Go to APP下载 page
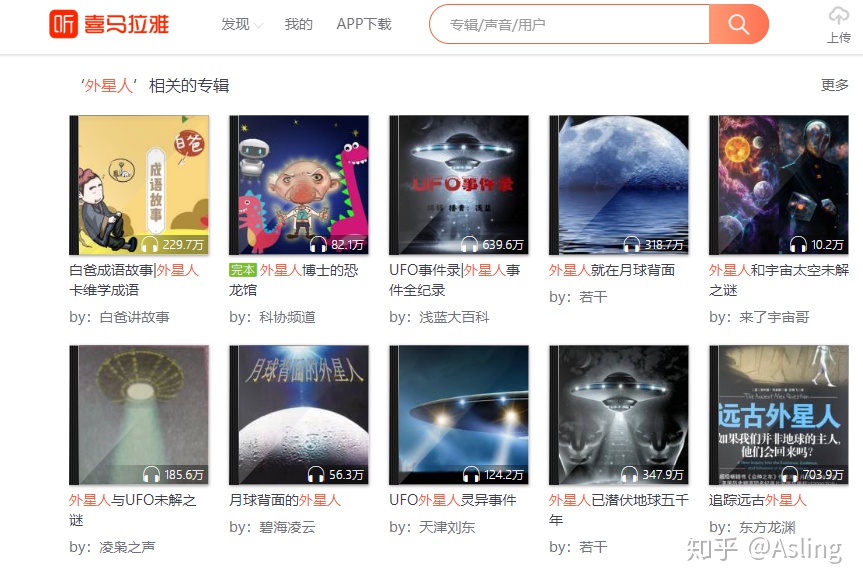 [x=364, y=24]
